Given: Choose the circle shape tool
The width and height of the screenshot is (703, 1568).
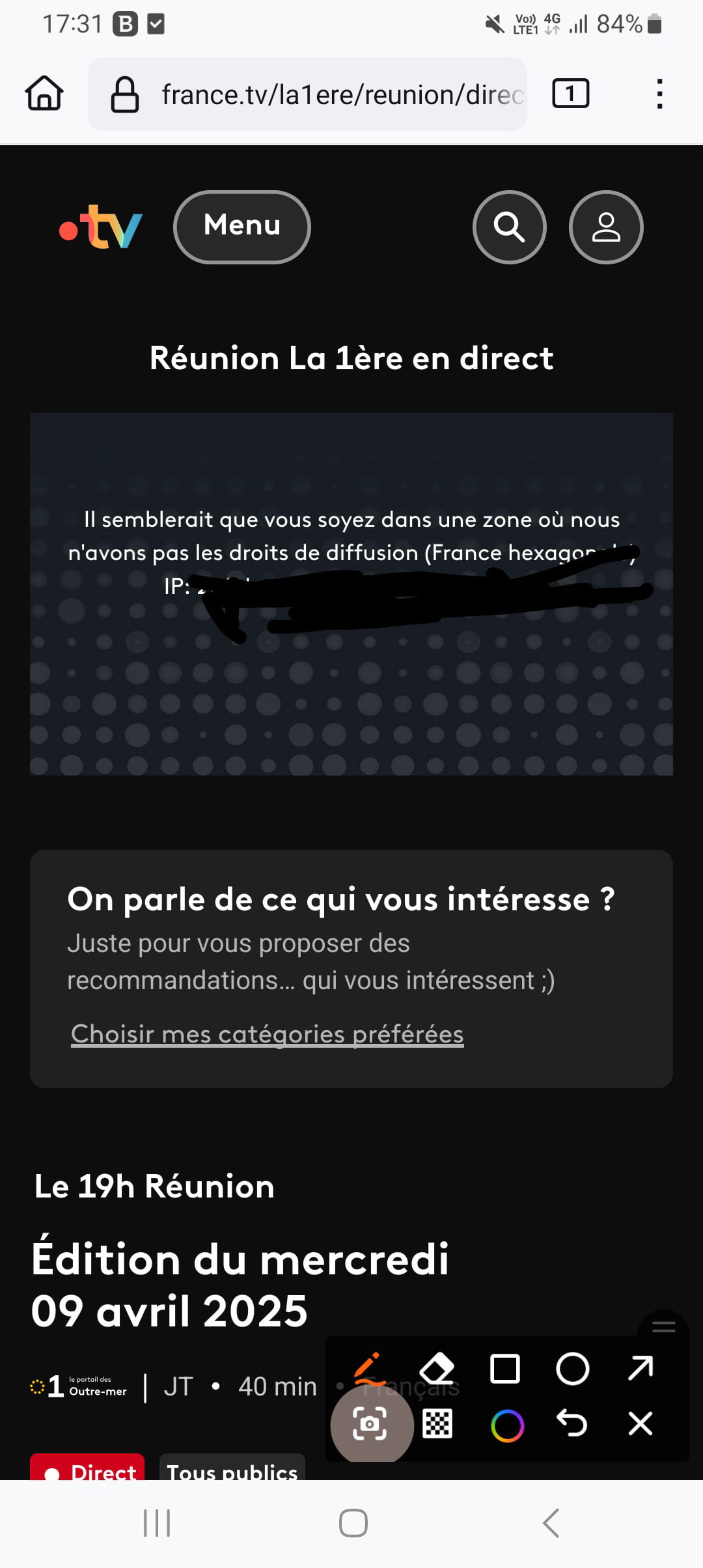Looking at the screenshot, I should point(572,1368).
